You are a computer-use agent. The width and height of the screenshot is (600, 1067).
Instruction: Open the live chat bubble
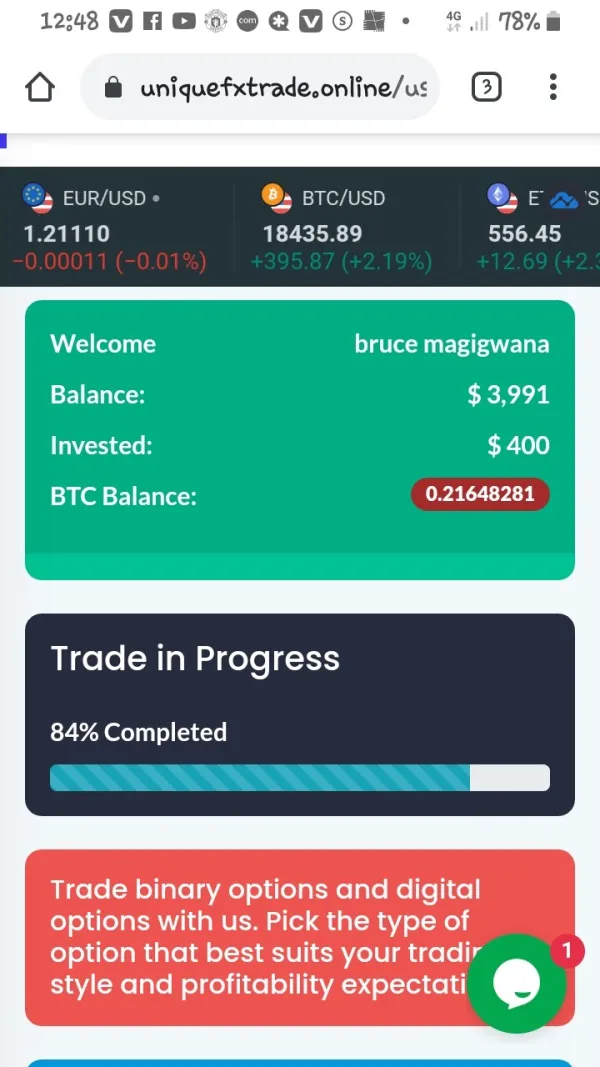point(517,984)
